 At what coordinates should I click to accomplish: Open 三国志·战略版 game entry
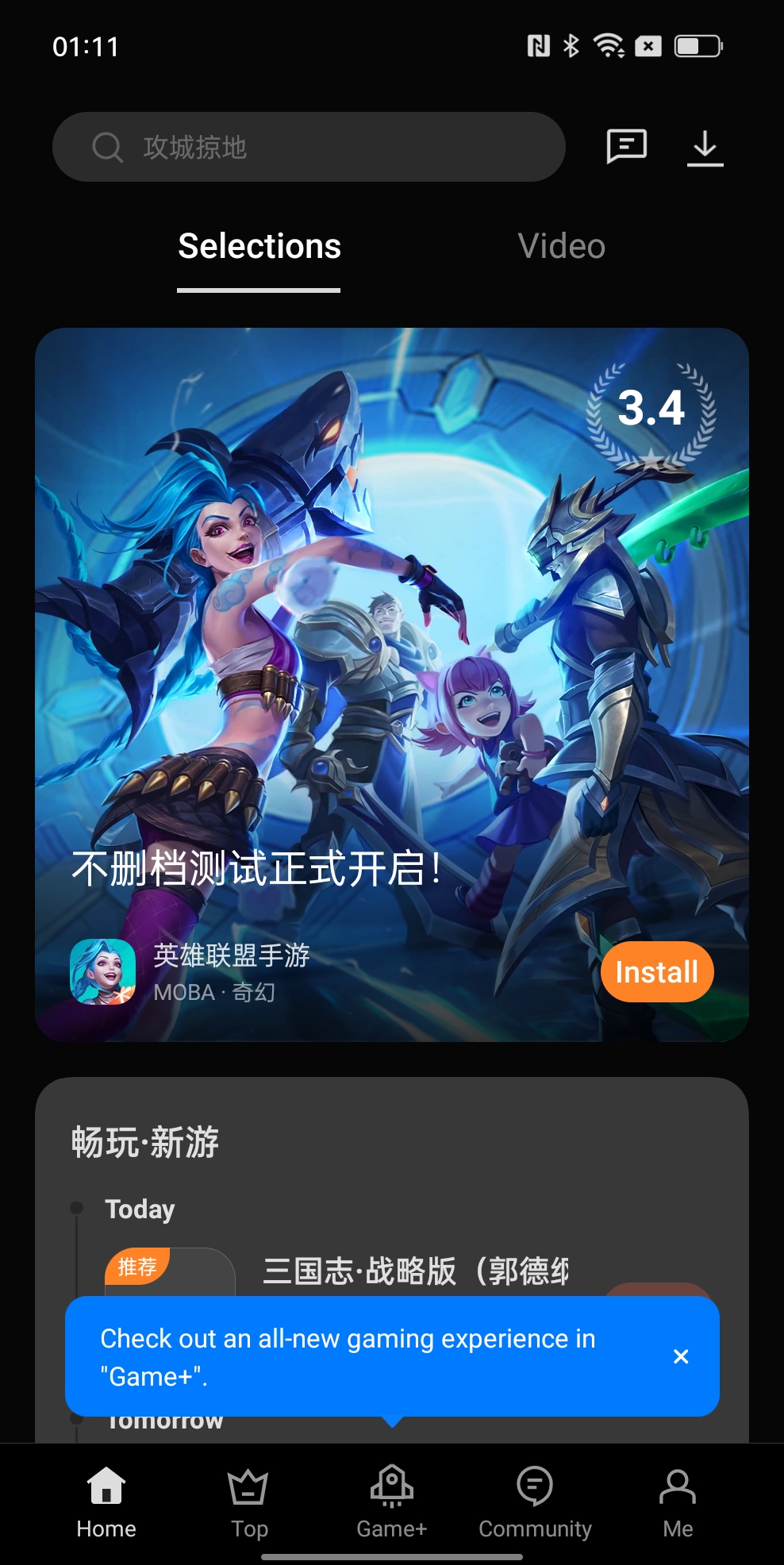tap(414, 1271)
